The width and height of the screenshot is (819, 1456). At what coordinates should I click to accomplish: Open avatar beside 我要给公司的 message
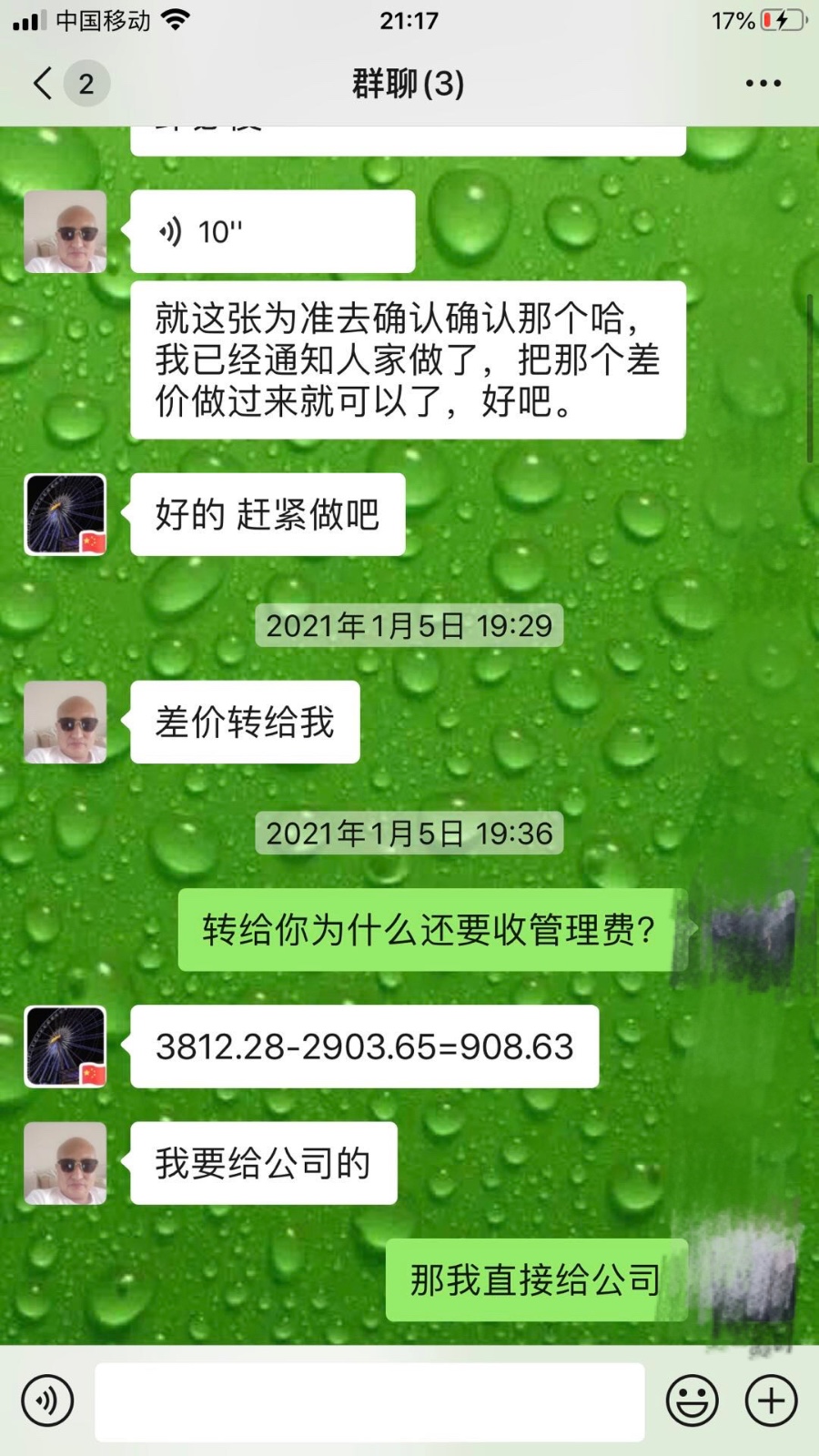[x=66, y=1163]
